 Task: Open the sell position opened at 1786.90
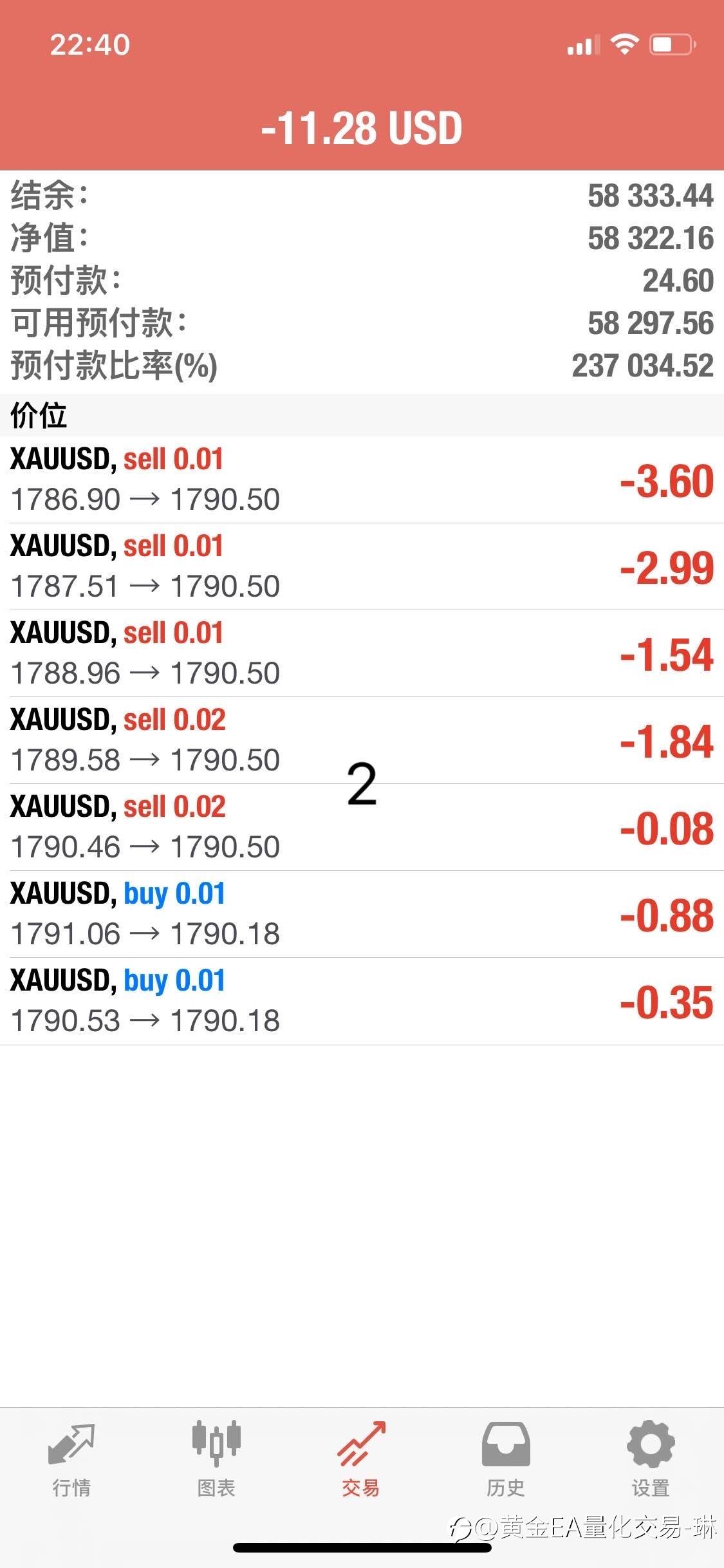click(x=362, y=480)
